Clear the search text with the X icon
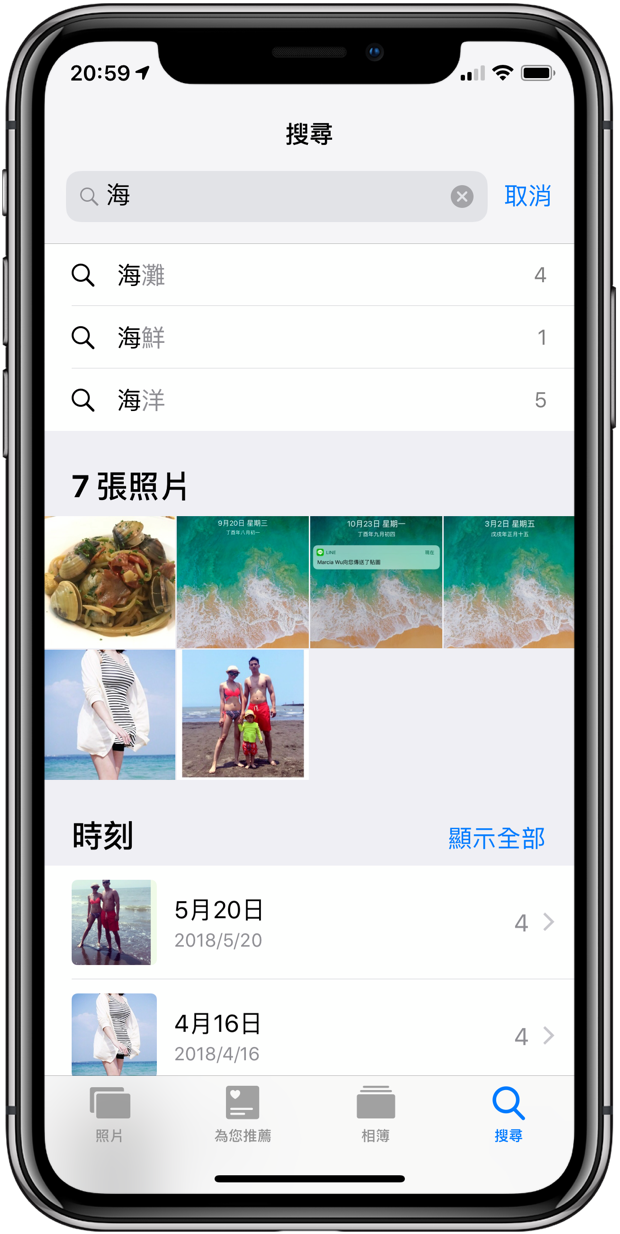Screen dimensions: 620x1234 pos(462,196)
